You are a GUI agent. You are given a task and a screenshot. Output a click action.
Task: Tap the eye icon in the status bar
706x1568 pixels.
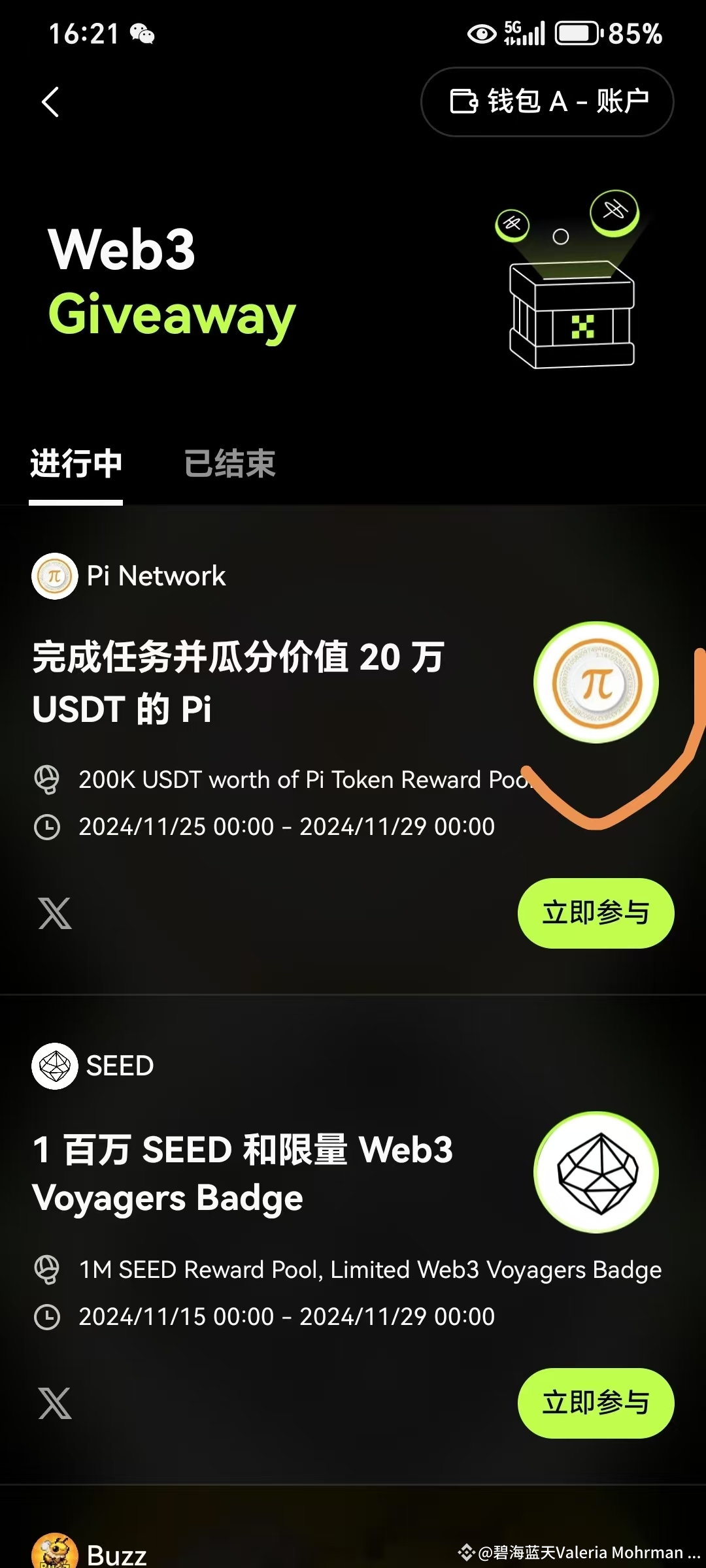tap(480, 34)
